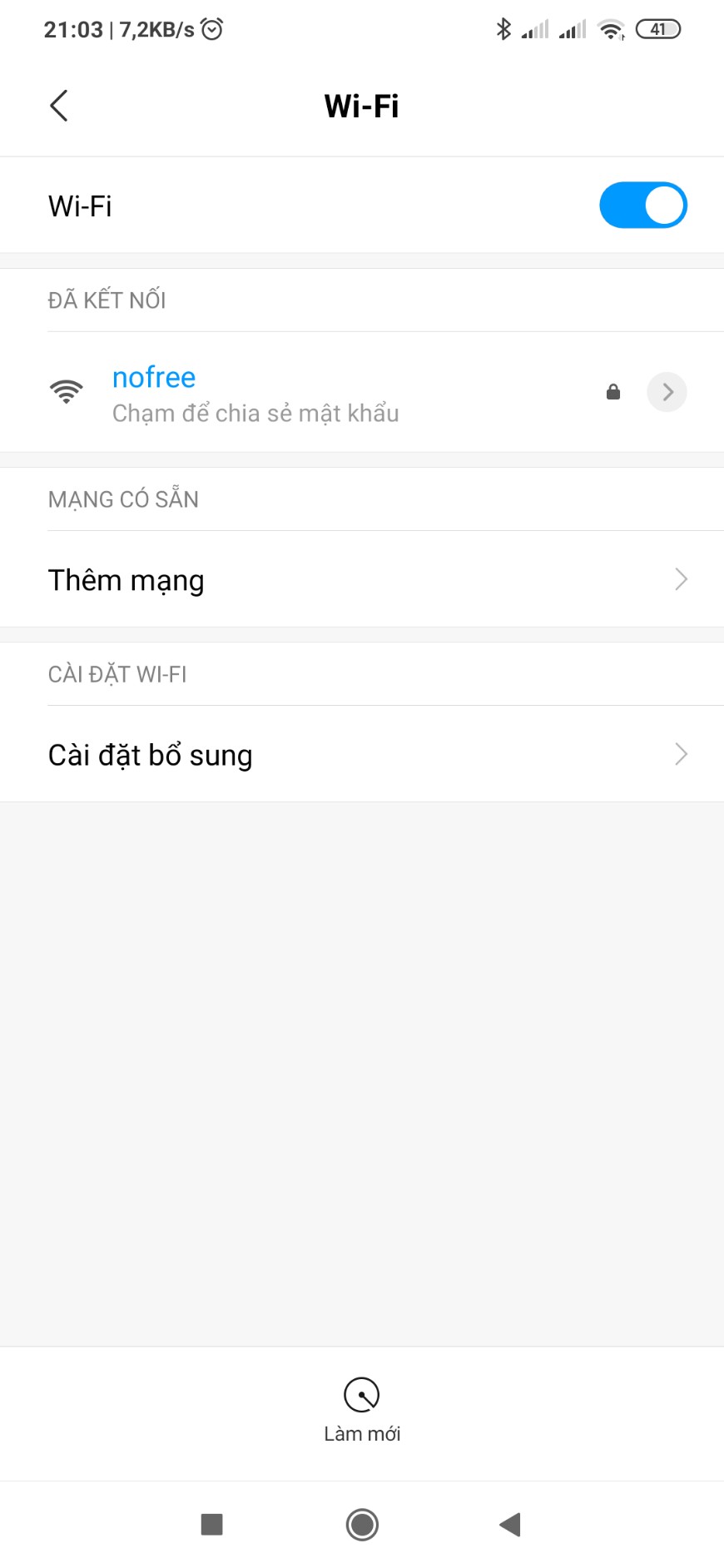Screen dimensions: 724x1568
Task: Go back from Wi-Fi settings
Action: (58, 106)
